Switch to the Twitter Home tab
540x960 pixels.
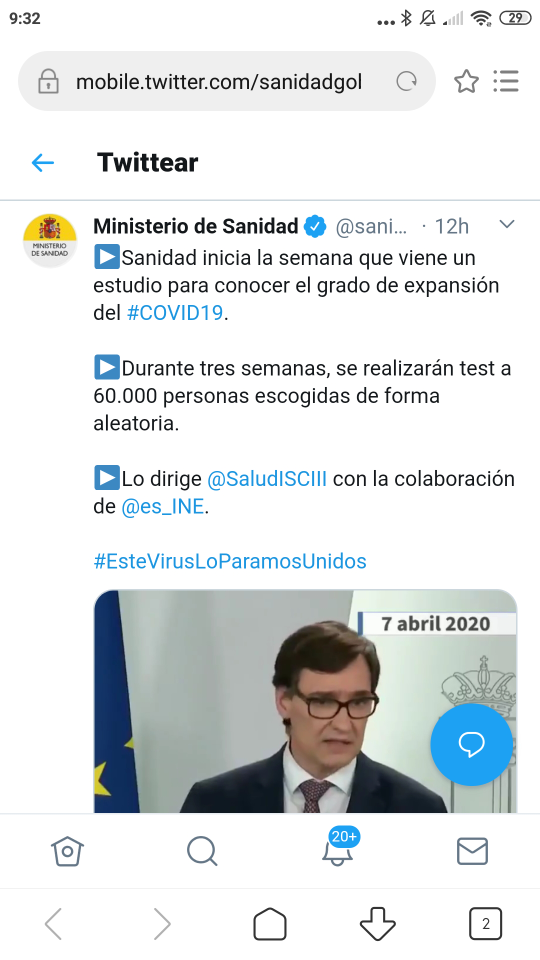(x=67, y=851)
